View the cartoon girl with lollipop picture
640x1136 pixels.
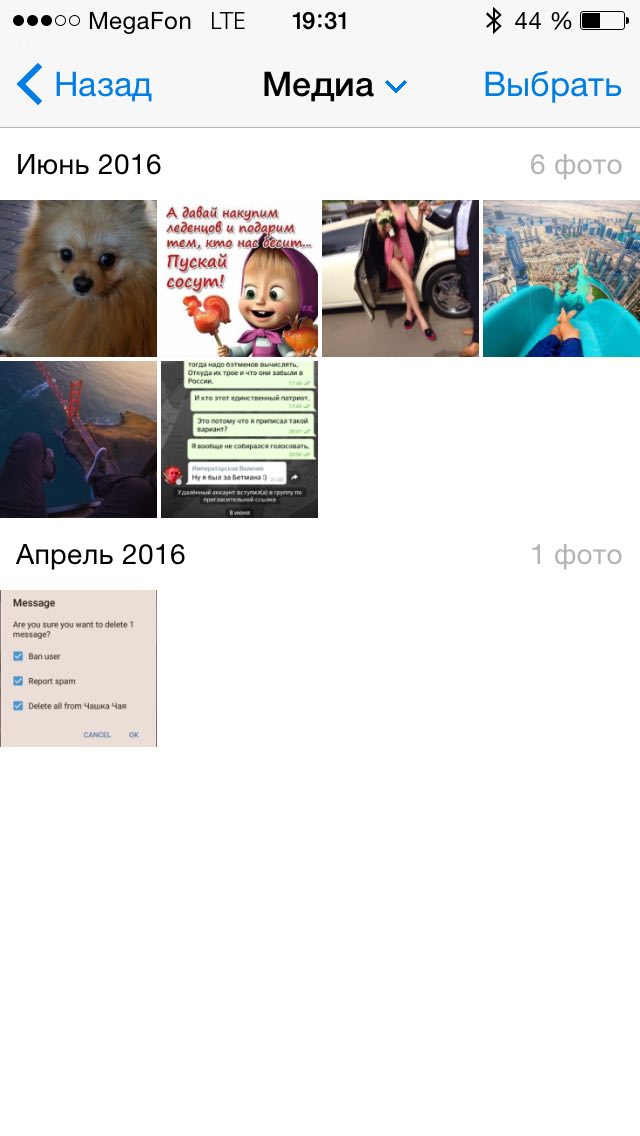tap(239, 278)
